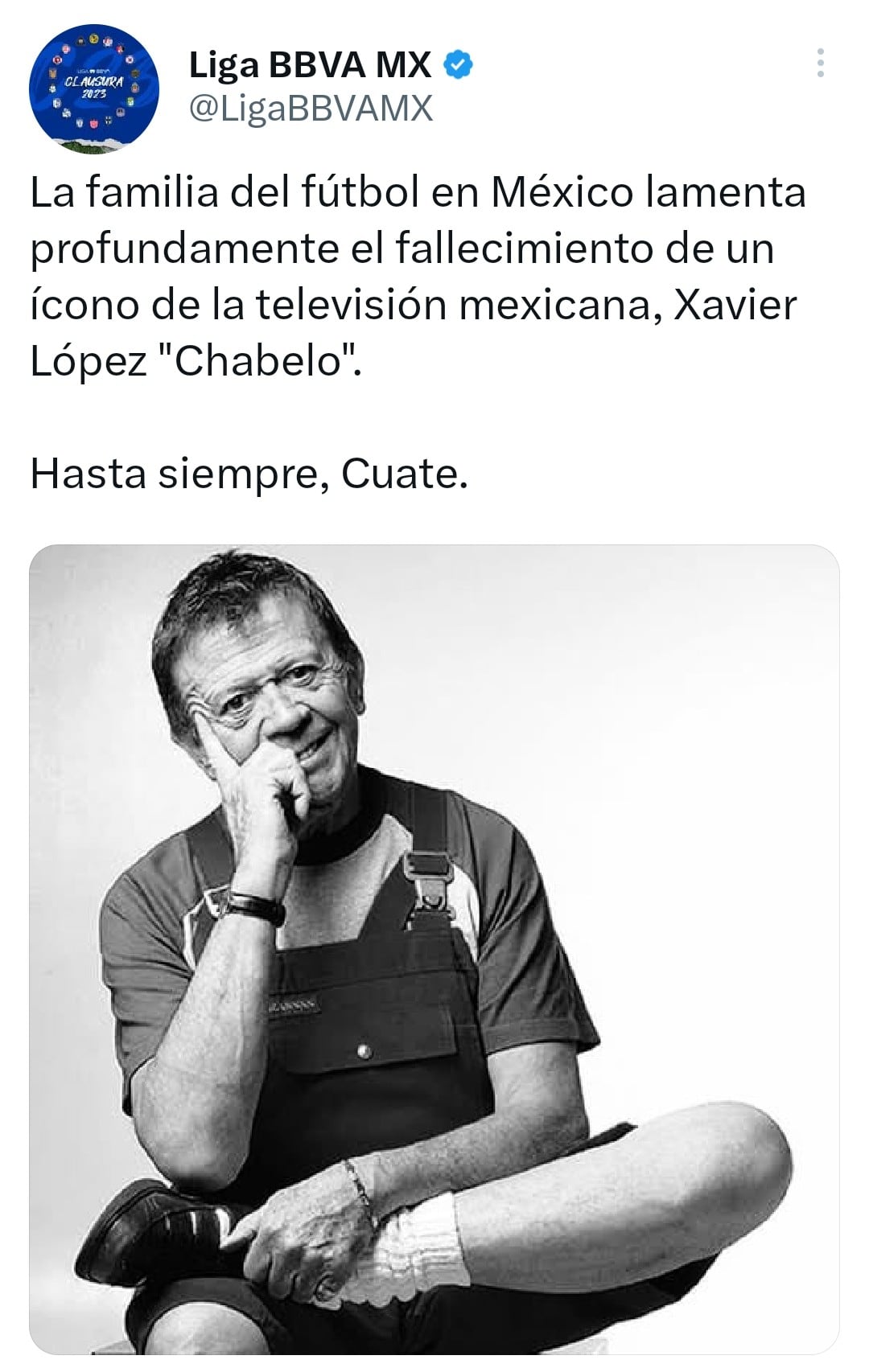Open Liga BBVA MX profile picture
The height and width of the screenshot is (1372, 869).
pyautogui.click(x=94, y=88)
